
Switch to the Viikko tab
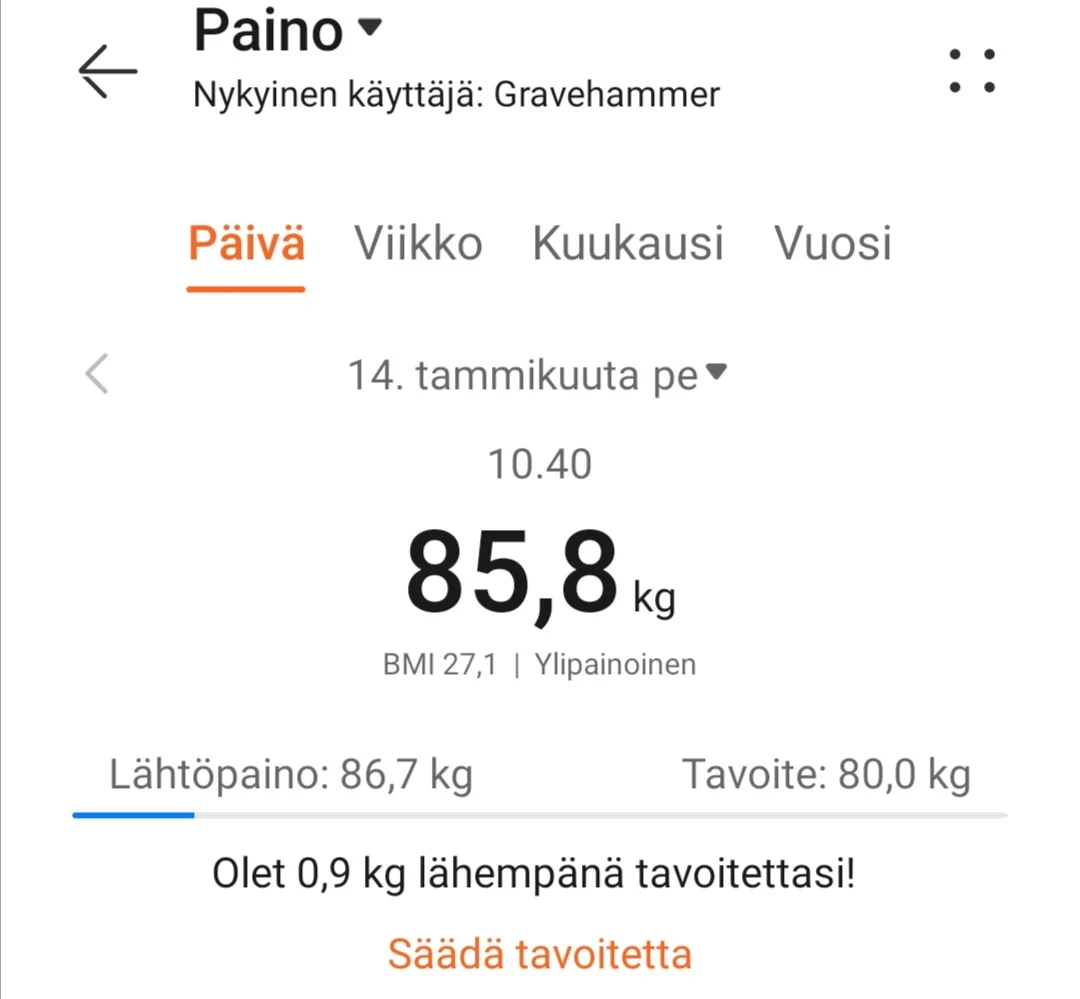tap(418, 244)
